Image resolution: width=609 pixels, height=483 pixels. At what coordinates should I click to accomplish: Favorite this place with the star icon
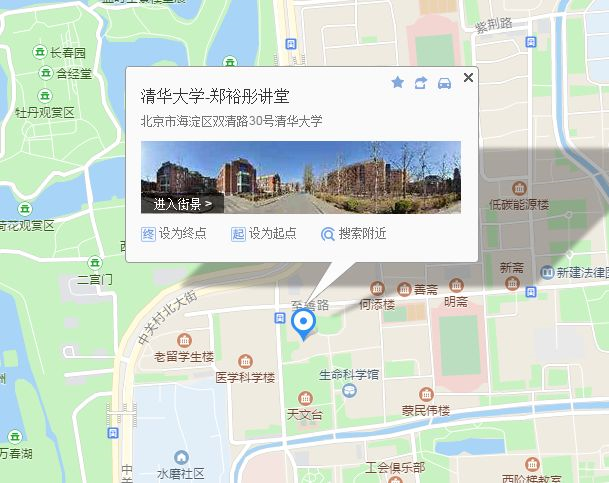point(397,83)
